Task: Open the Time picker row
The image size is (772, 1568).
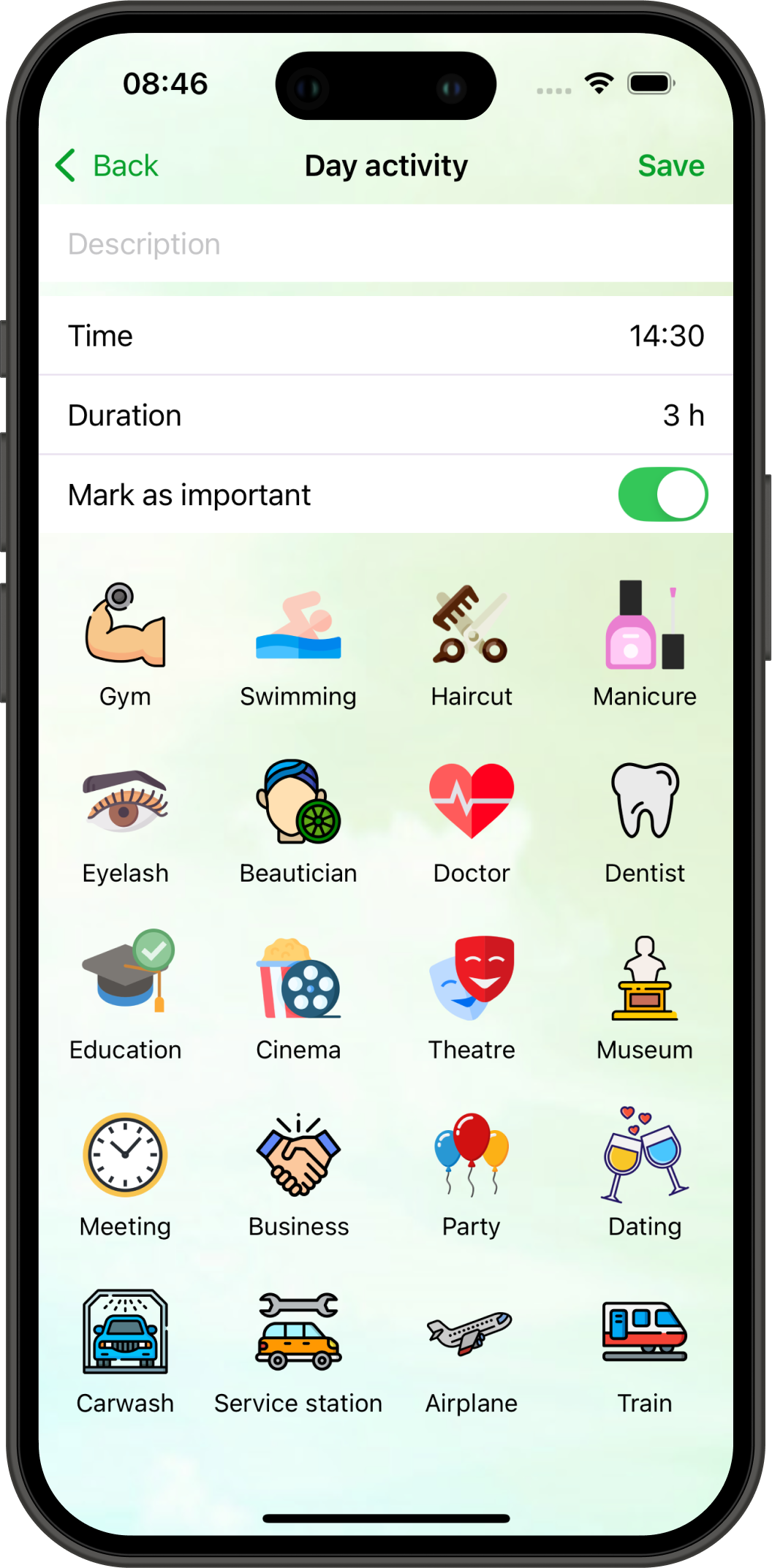Action: click(385, 336)
